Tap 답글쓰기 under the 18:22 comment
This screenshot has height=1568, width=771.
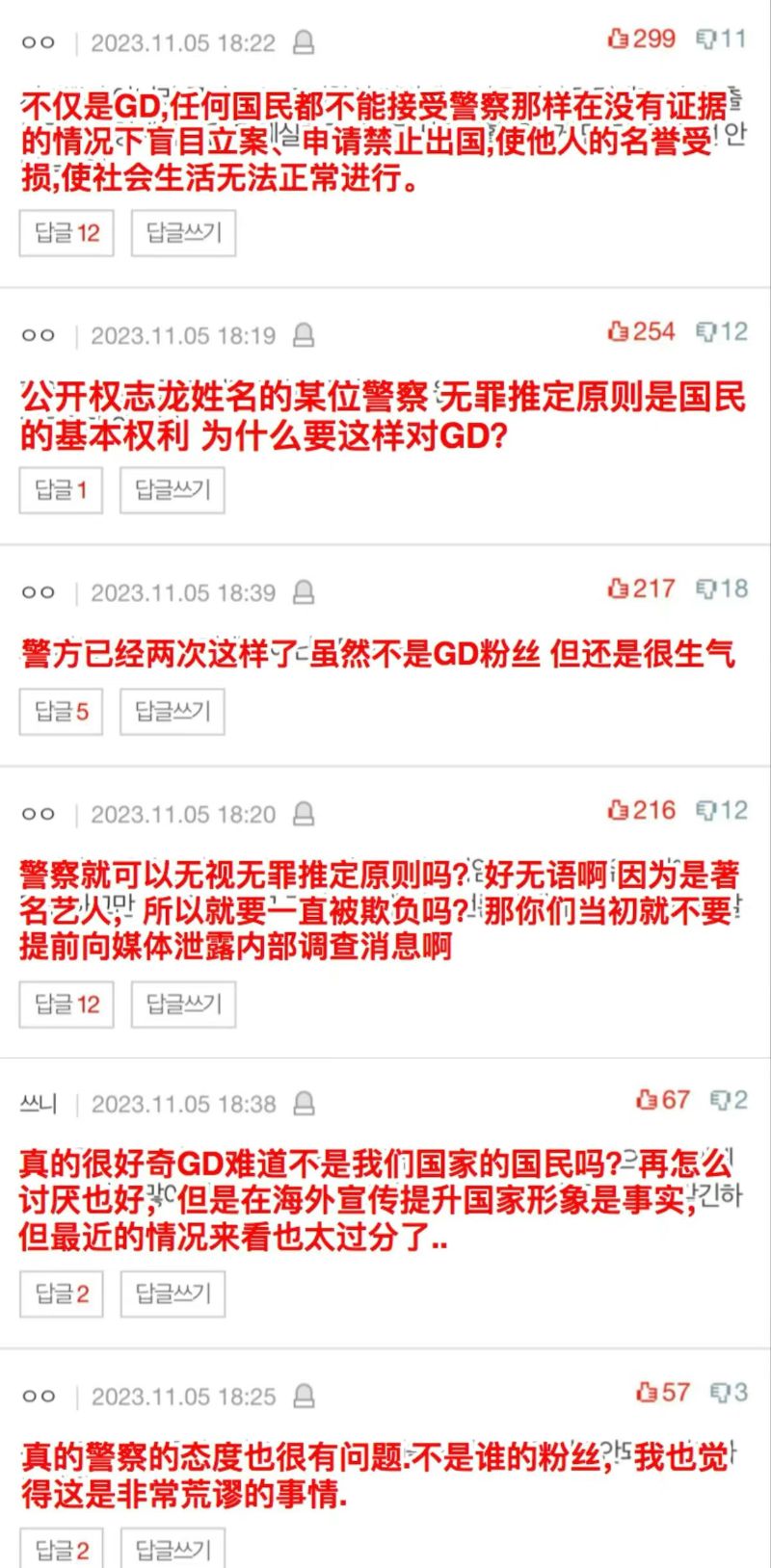[x=183, y=233]
